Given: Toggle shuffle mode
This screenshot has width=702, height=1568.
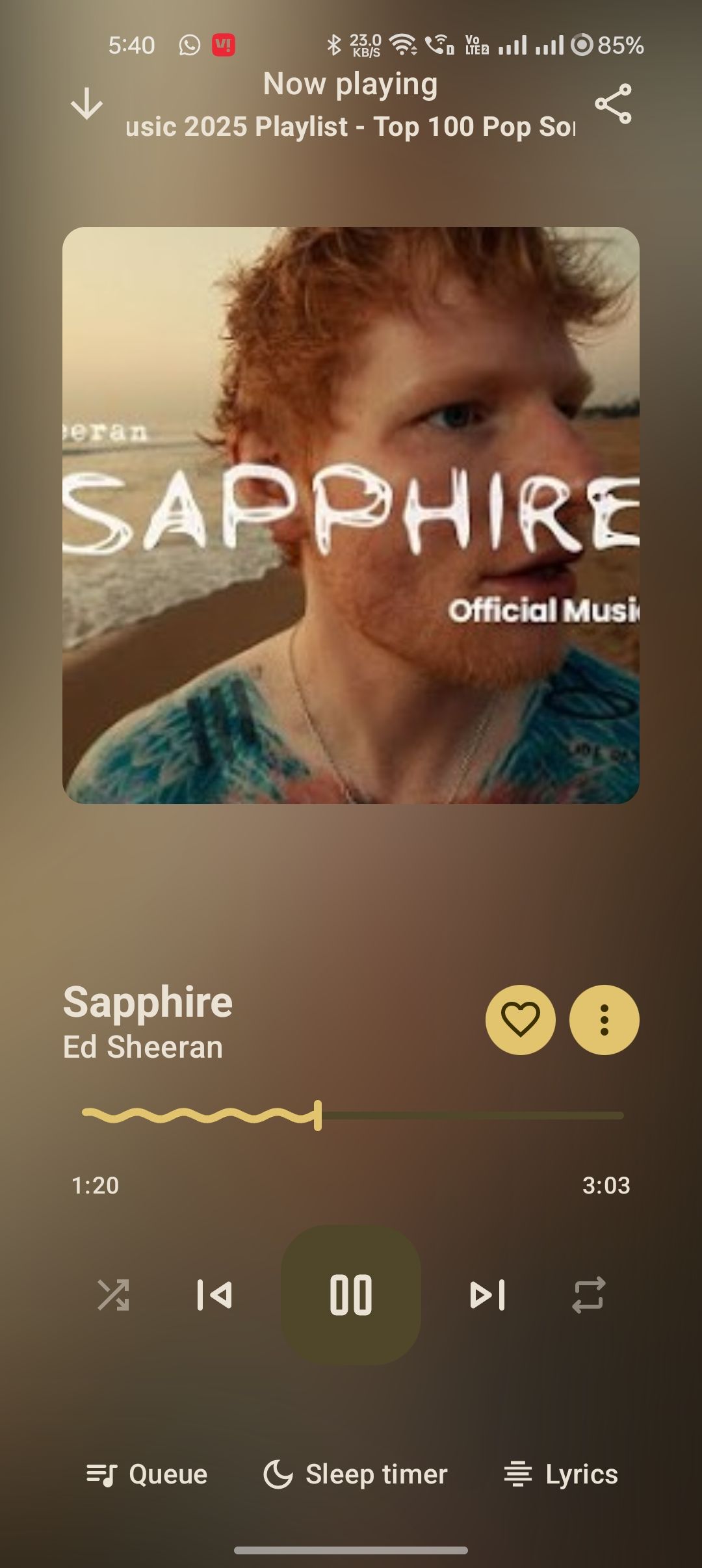Looking at the screenshot, I should click(x=113, y=1294).
